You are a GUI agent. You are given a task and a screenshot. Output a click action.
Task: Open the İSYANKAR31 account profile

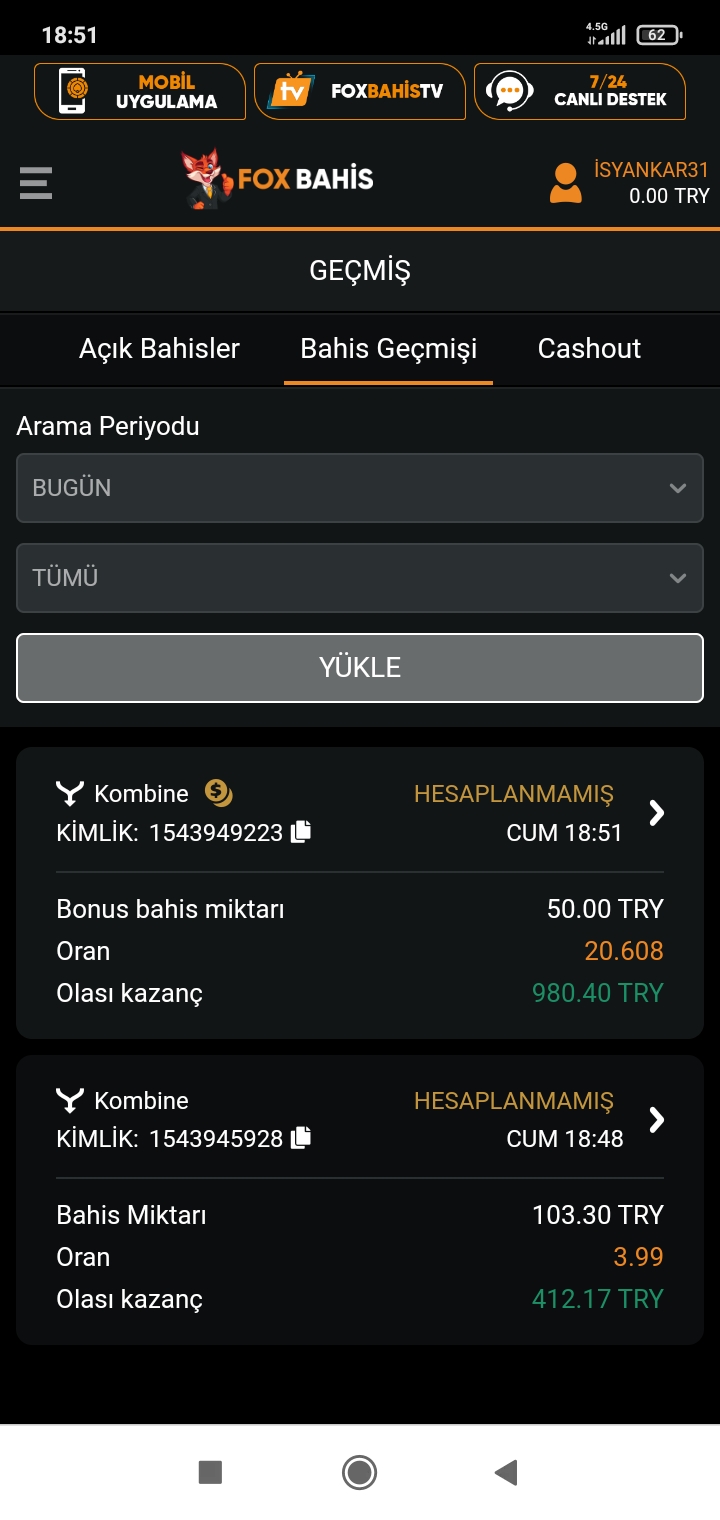[629, 183]
